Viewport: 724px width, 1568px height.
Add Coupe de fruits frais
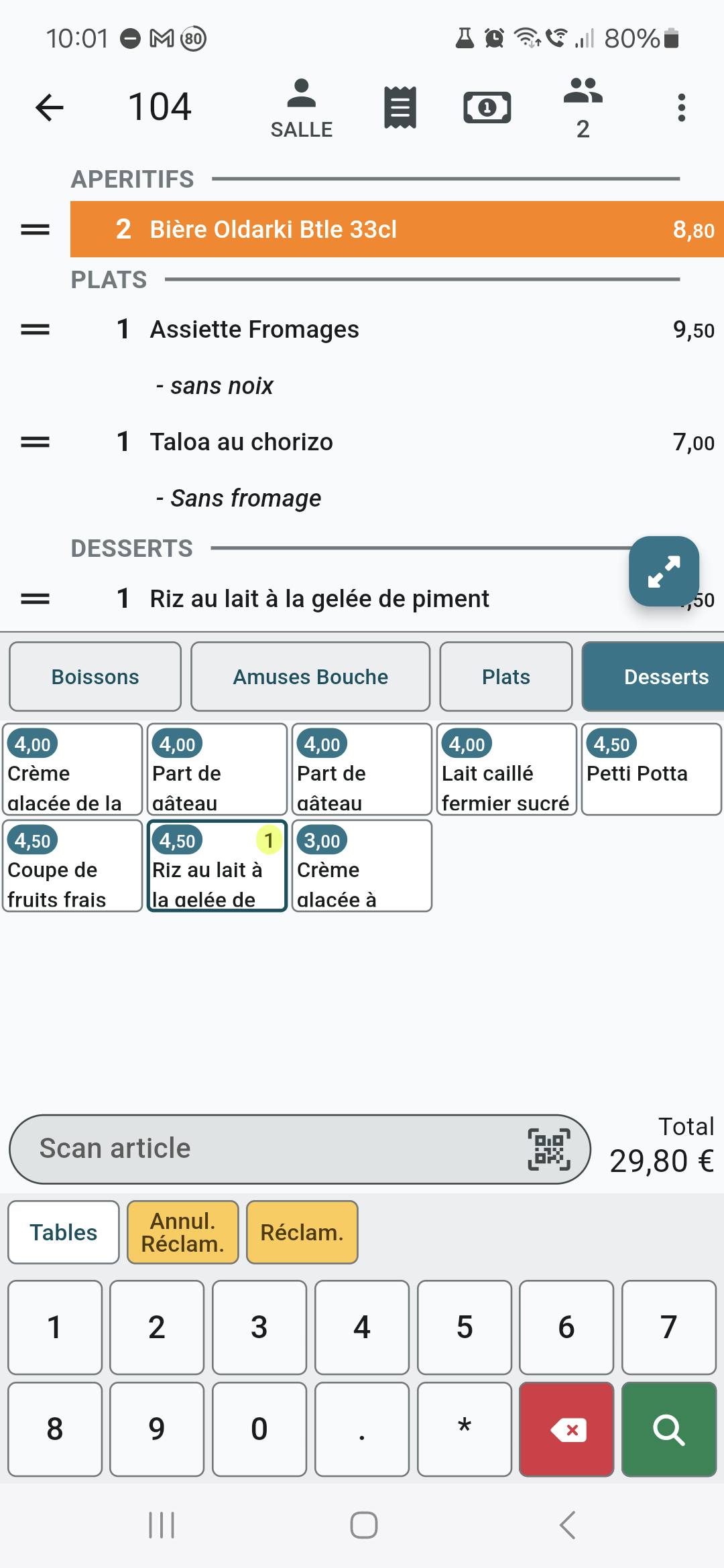72,866
